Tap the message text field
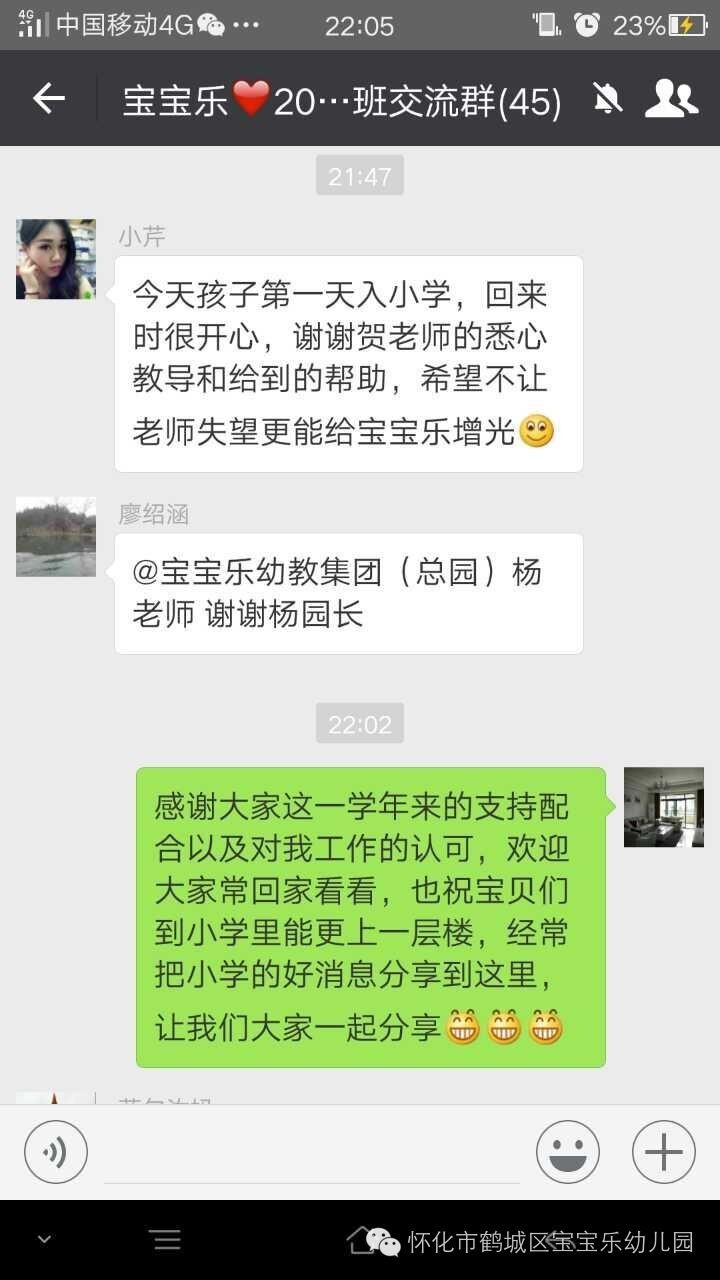This screenshot has width=720, height=1280. coord(312,1153)
